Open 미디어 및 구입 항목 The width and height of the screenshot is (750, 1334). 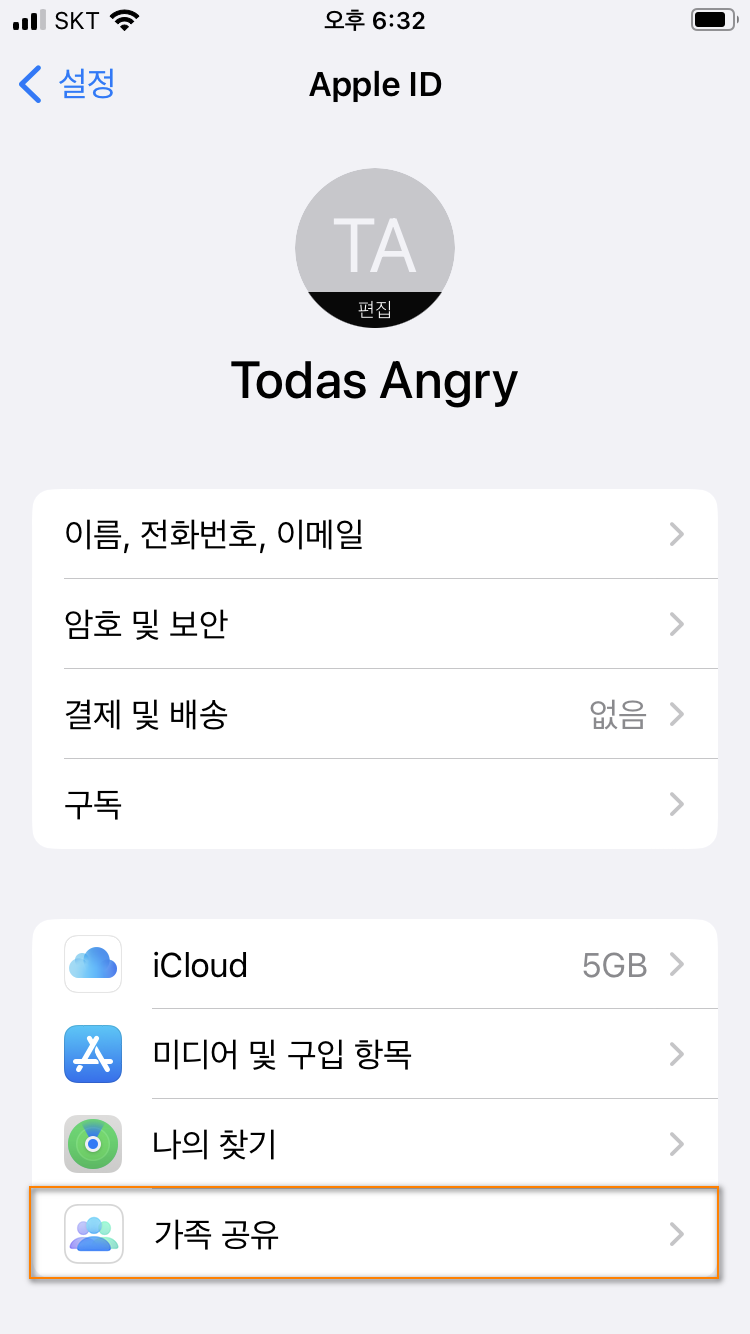coord(375,1053)
